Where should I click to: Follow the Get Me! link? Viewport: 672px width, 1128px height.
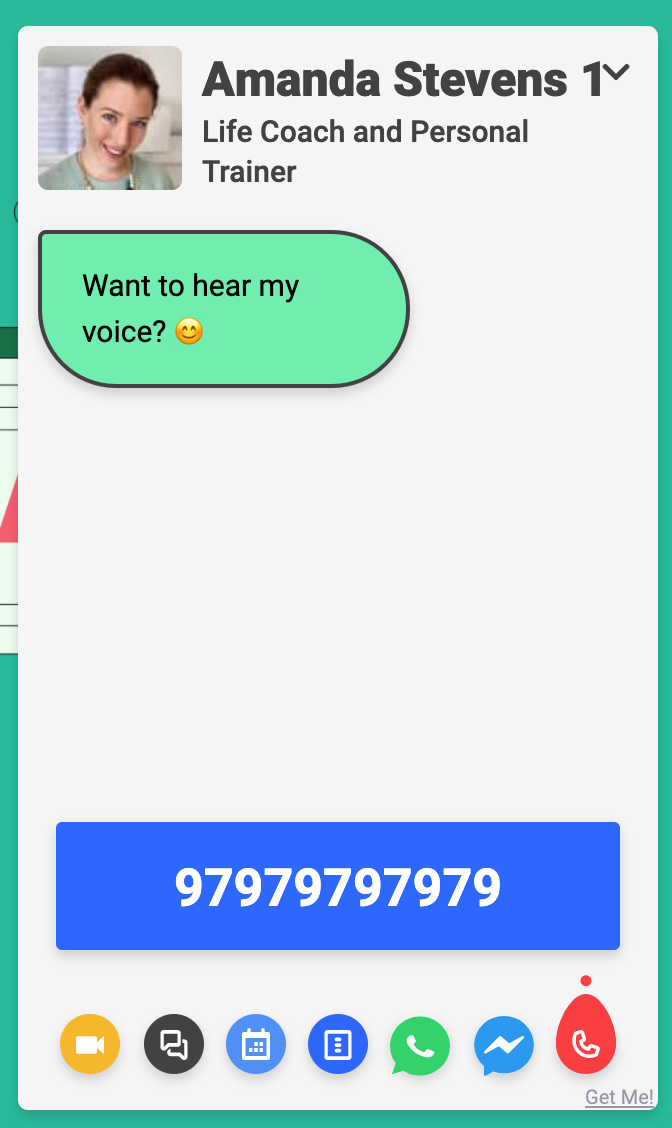619,1097
